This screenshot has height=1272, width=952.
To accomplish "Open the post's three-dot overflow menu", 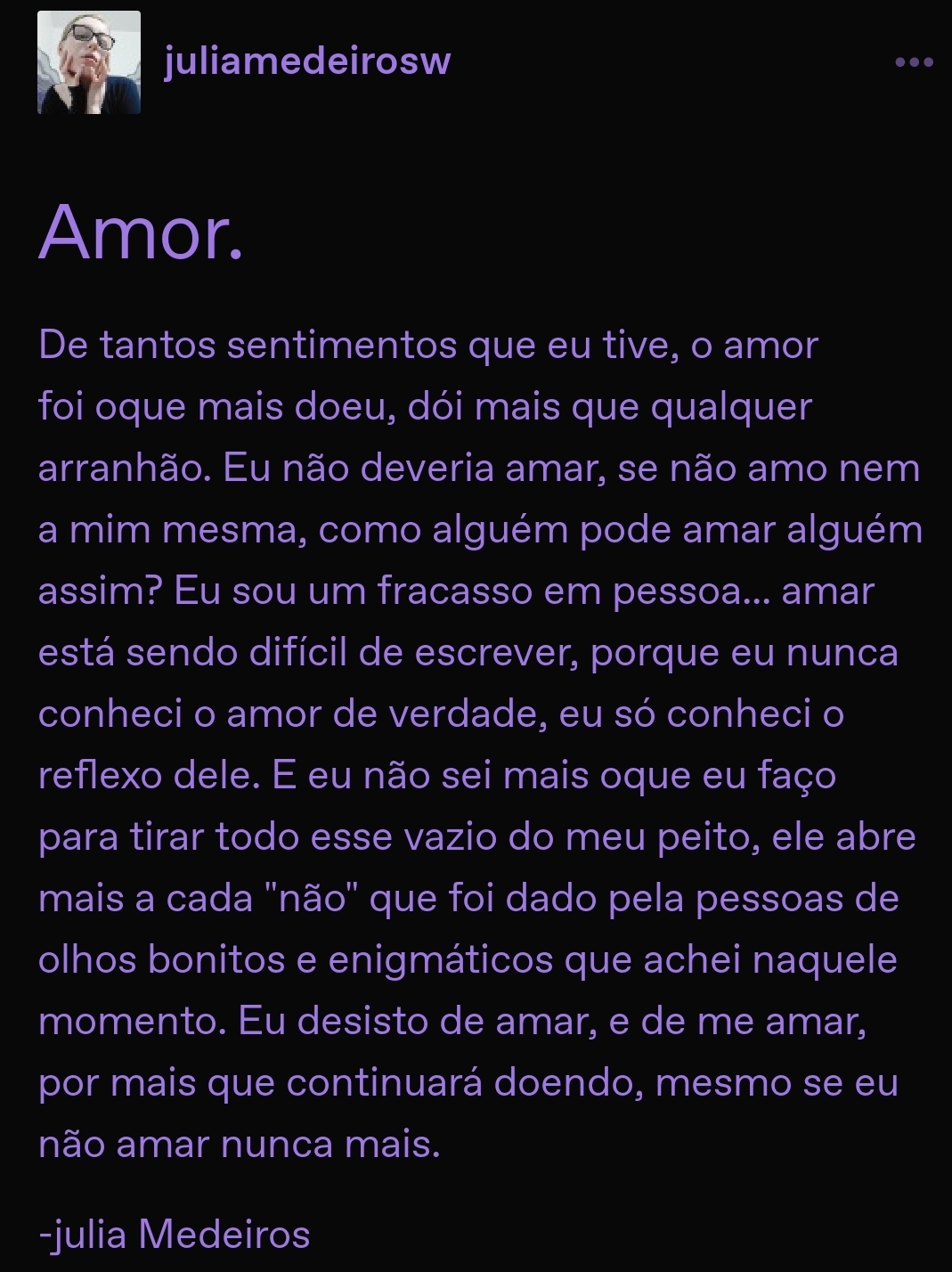I will (914, 62).
